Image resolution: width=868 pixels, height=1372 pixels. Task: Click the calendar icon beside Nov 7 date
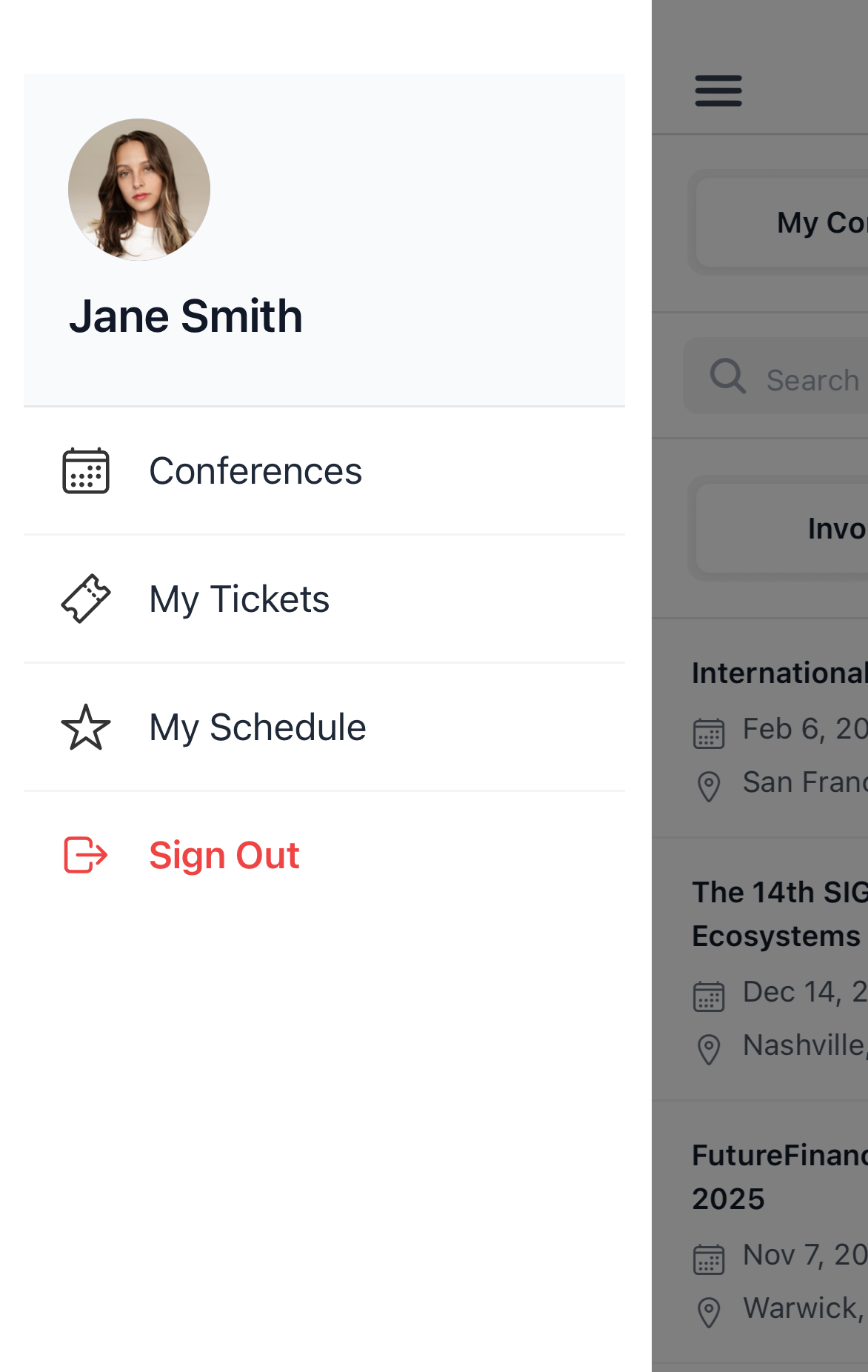point(709,1259)
